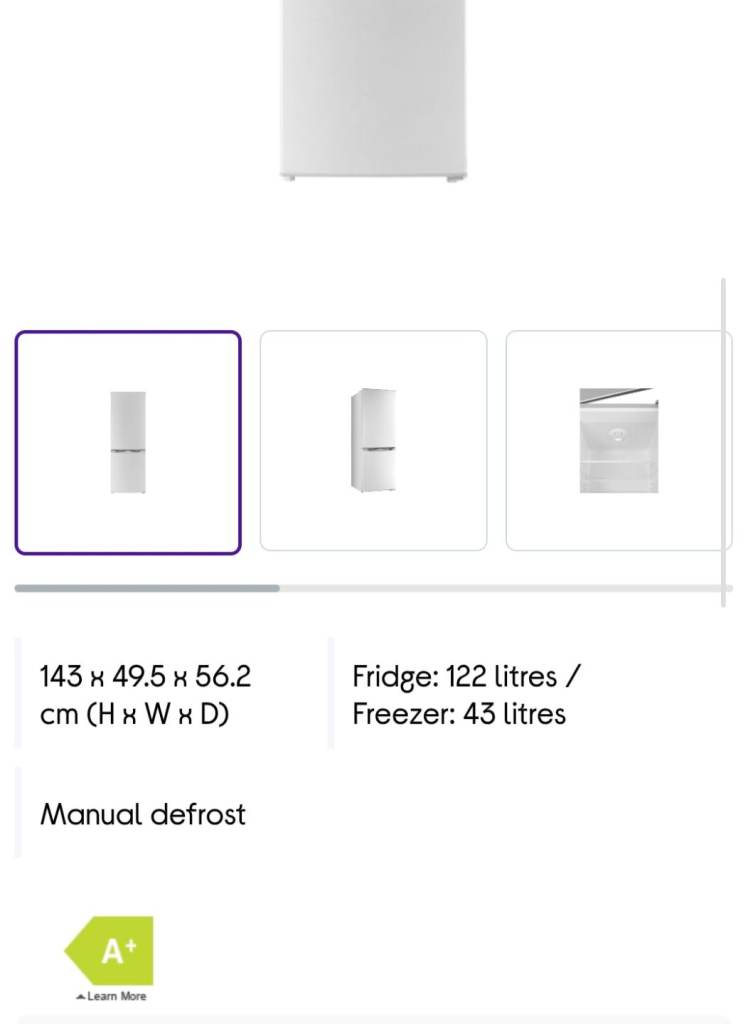Image resolution: width=748 pixels, height=1024 pixels.
Task: Select the front-view fridge freezer thumbnail
Action: click(128, 442)
